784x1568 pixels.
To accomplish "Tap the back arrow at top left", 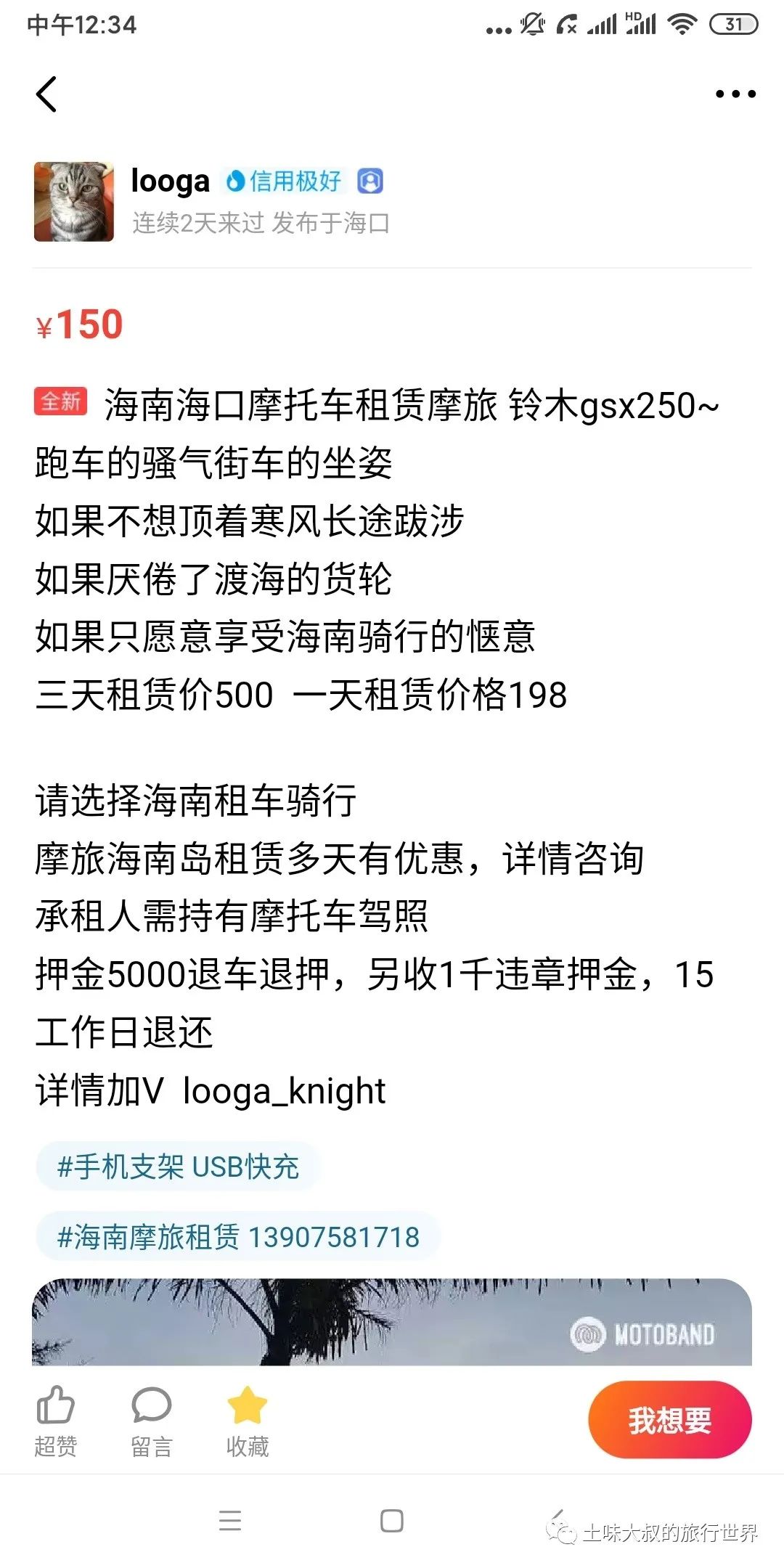I will click(x=48, y=95).
